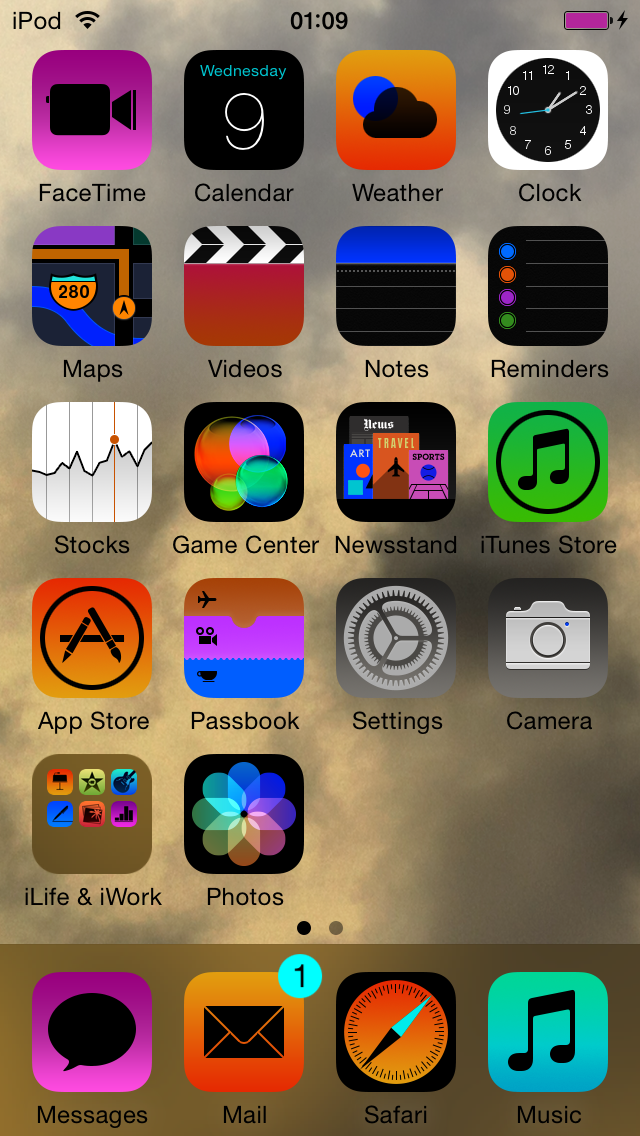The width and height of the screenshot is (640, 1136).
Task: Open the FaceTime app
Action: 92,110
